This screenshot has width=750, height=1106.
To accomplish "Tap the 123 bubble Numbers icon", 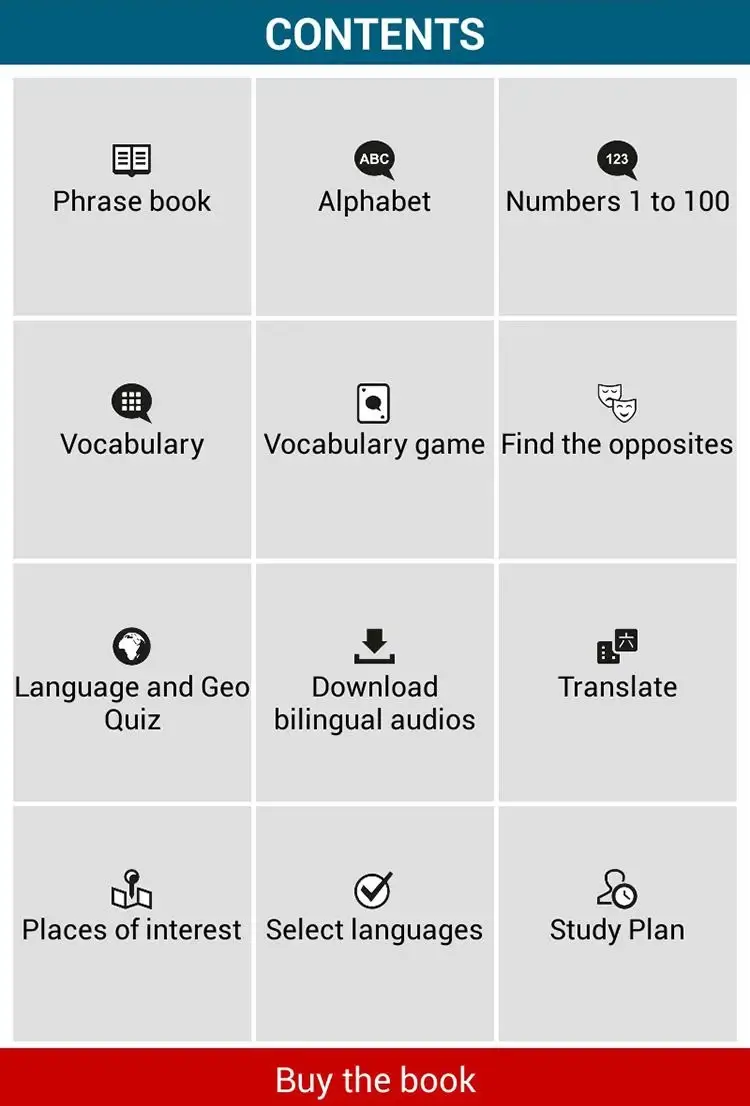I will (x=617, y=157).
